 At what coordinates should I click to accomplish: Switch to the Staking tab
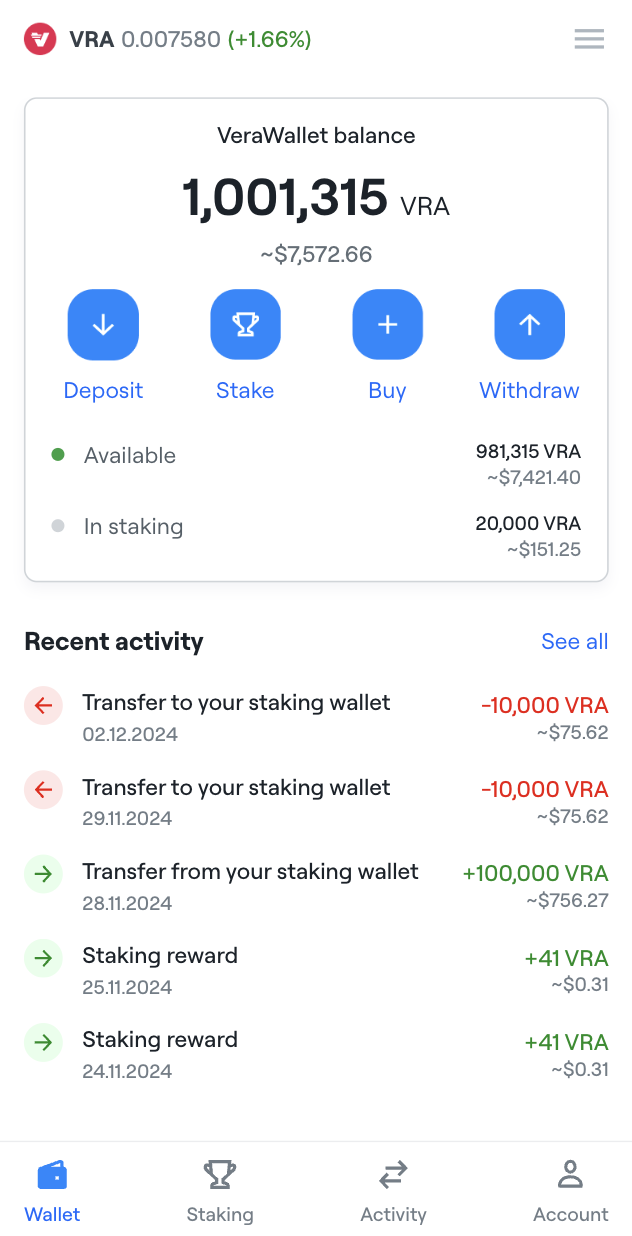220,1191
